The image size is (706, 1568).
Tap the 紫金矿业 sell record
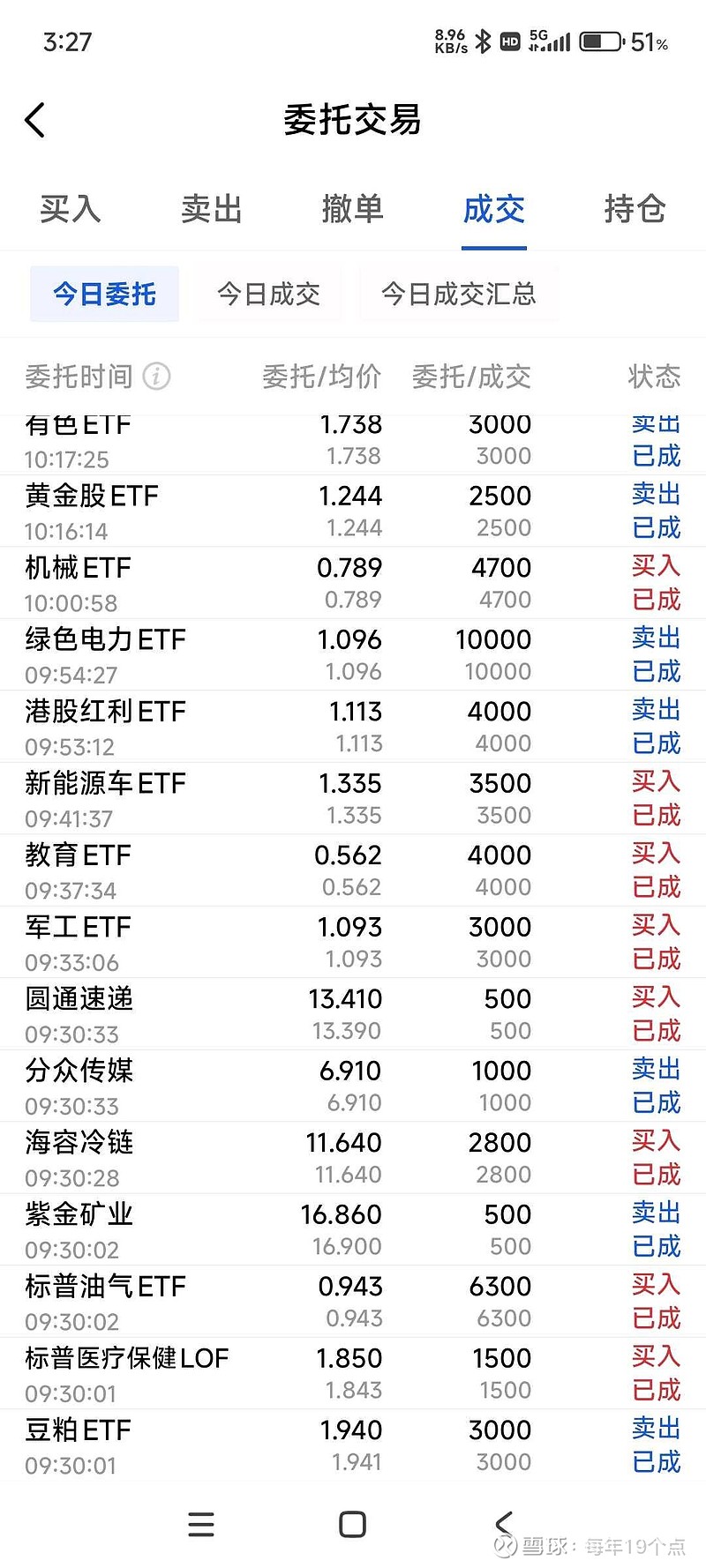click(353, 1228)
